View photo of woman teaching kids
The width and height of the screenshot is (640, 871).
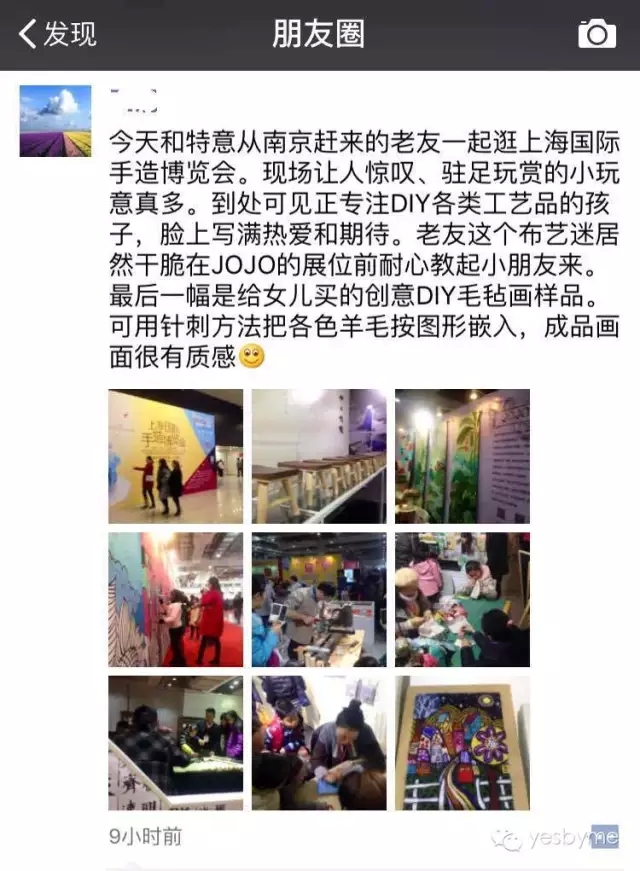pyautogui.click(x=319, y=742)
